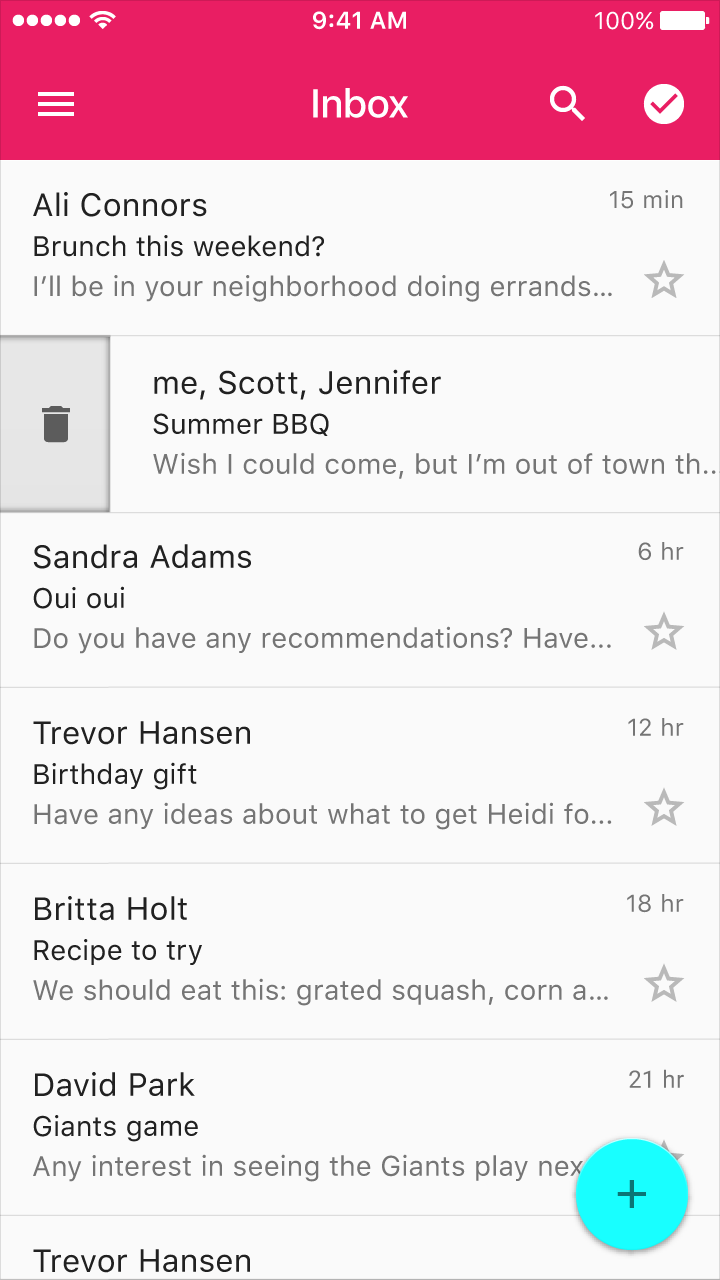Compose a new email with the plus button
Image resolution: width=720 pixels, height=1280 pixels.
(632, 1194)
